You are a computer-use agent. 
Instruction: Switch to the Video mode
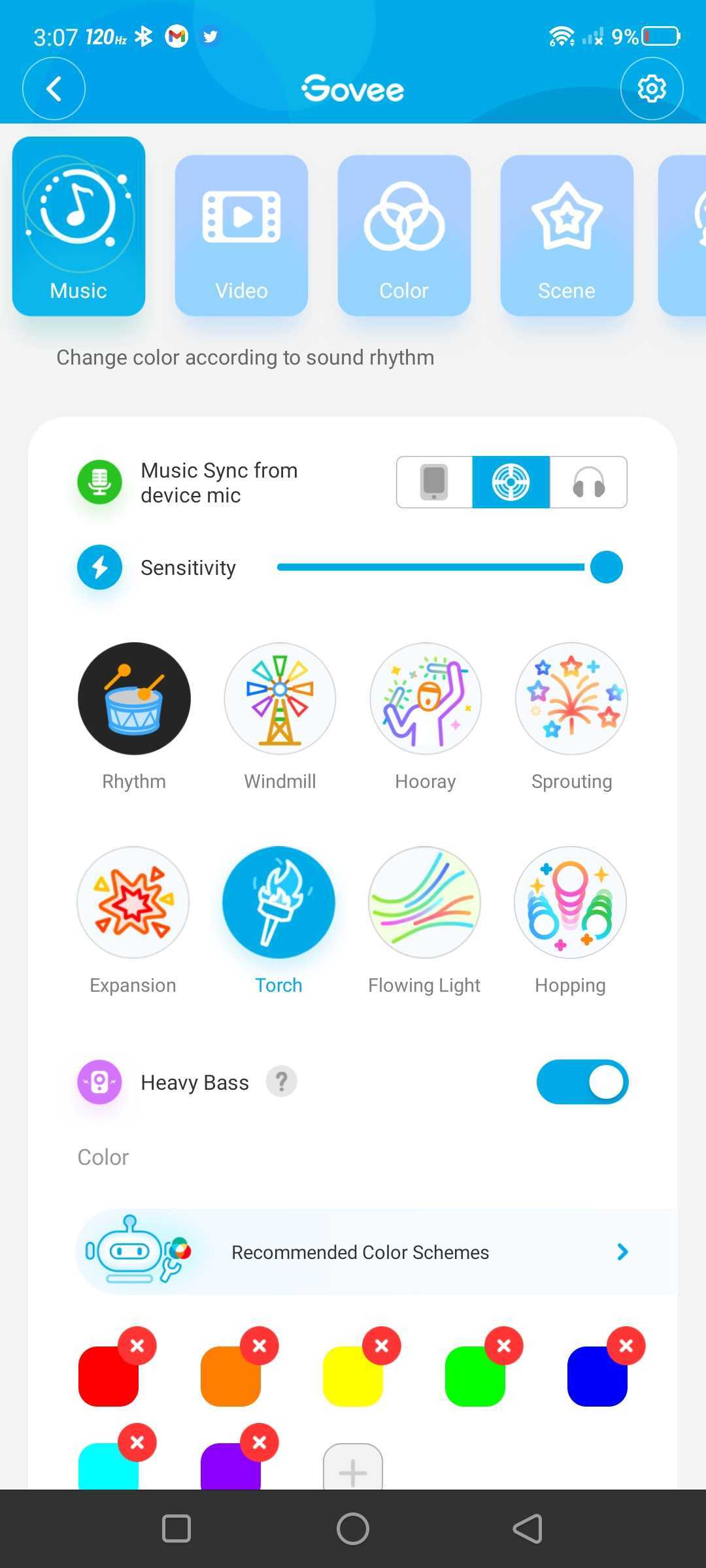(241, 235)
